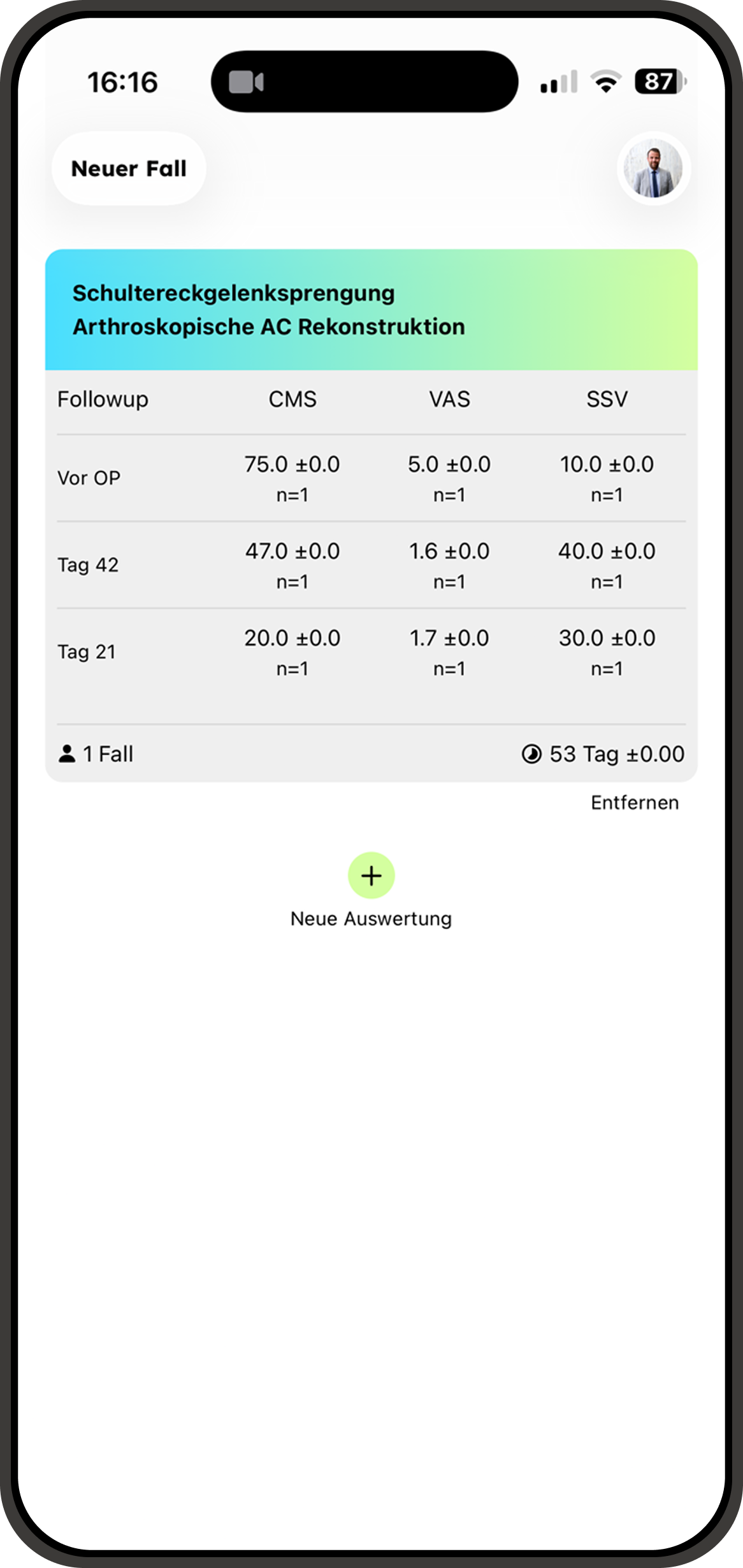The height and width of the screenshot is (1568, 743).
Task: Expand the CMS column header
Action: pos(292,400)
